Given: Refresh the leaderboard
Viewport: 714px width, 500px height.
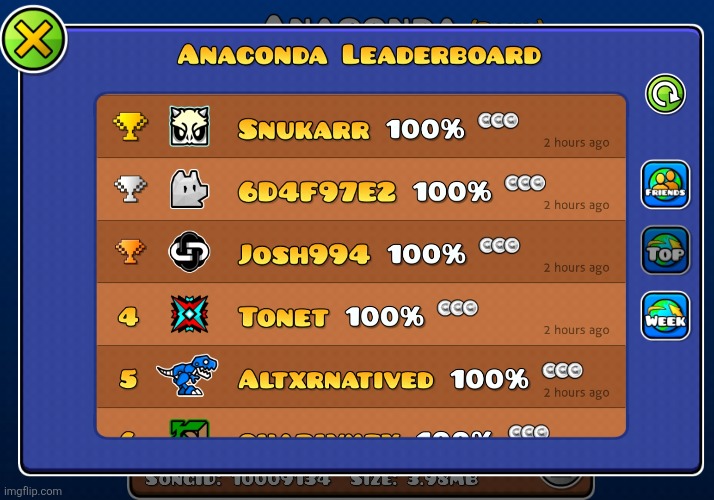Looking at the screenshot, I should point(664,94).
